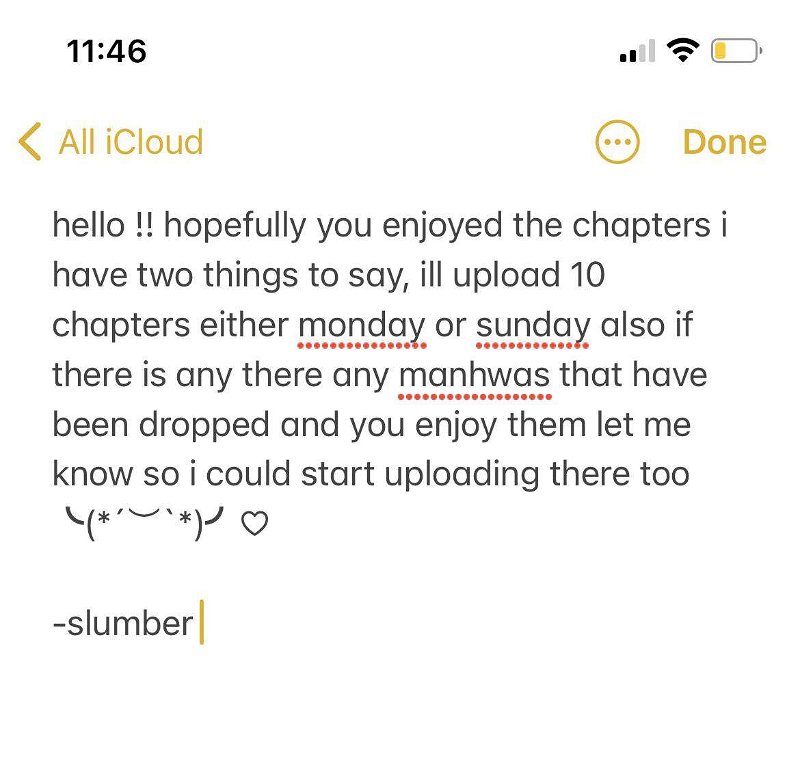
Task: Go back to All iCloud notes
Action: pos(111,142)
